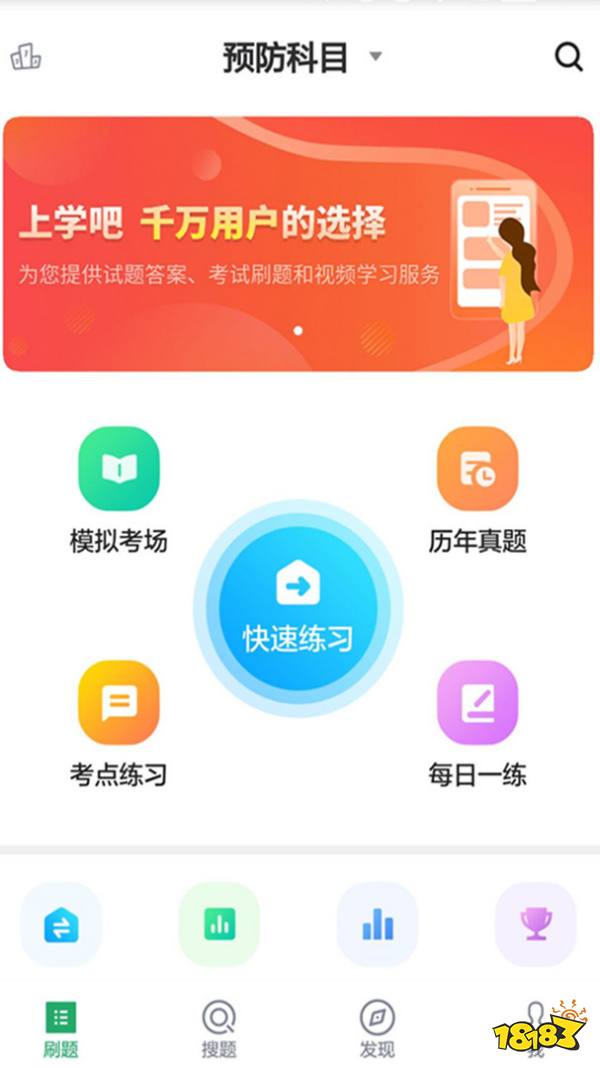Switch to the 发现 tab
The width and height of the screenshot is (600, 1068).
377,1030
